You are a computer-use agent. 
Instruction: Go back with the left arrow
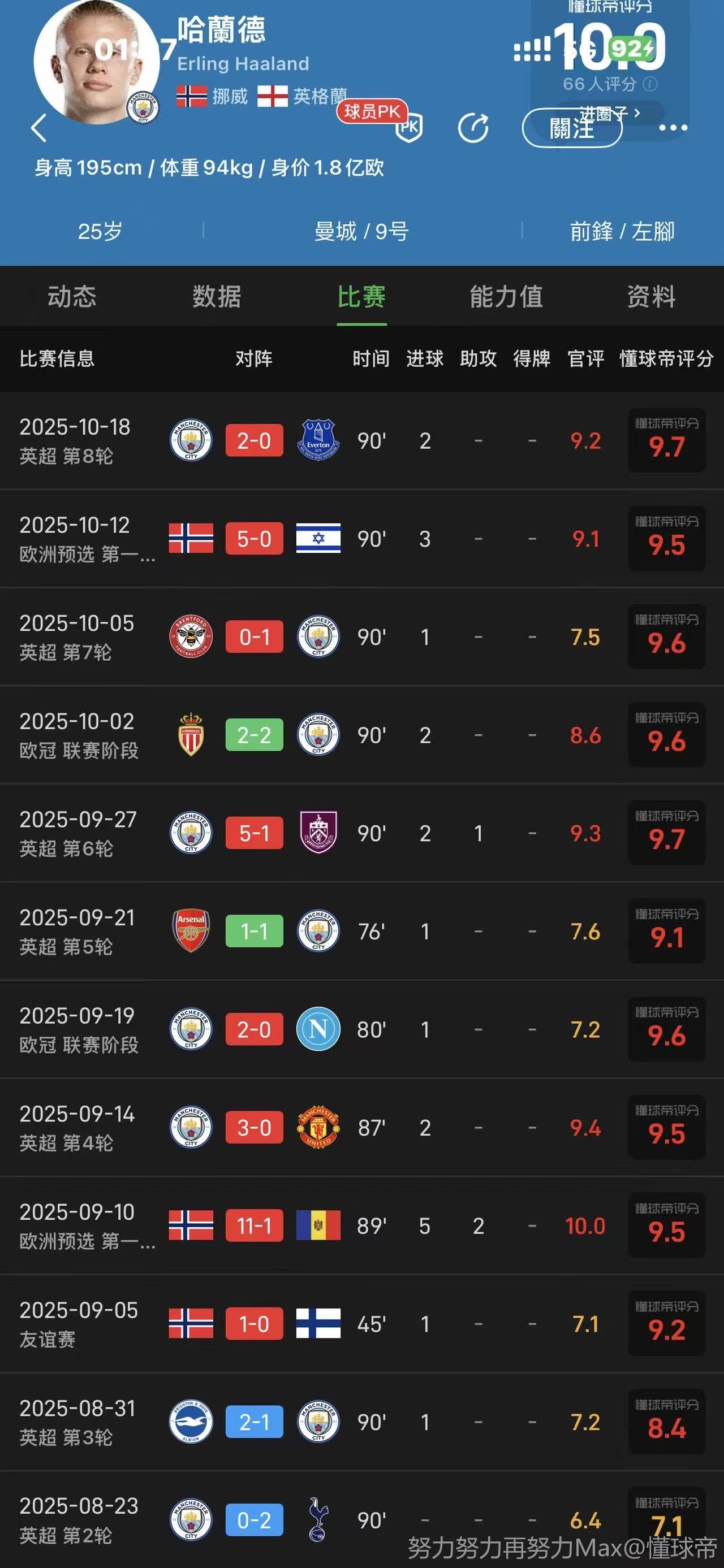tap(38, 128)
